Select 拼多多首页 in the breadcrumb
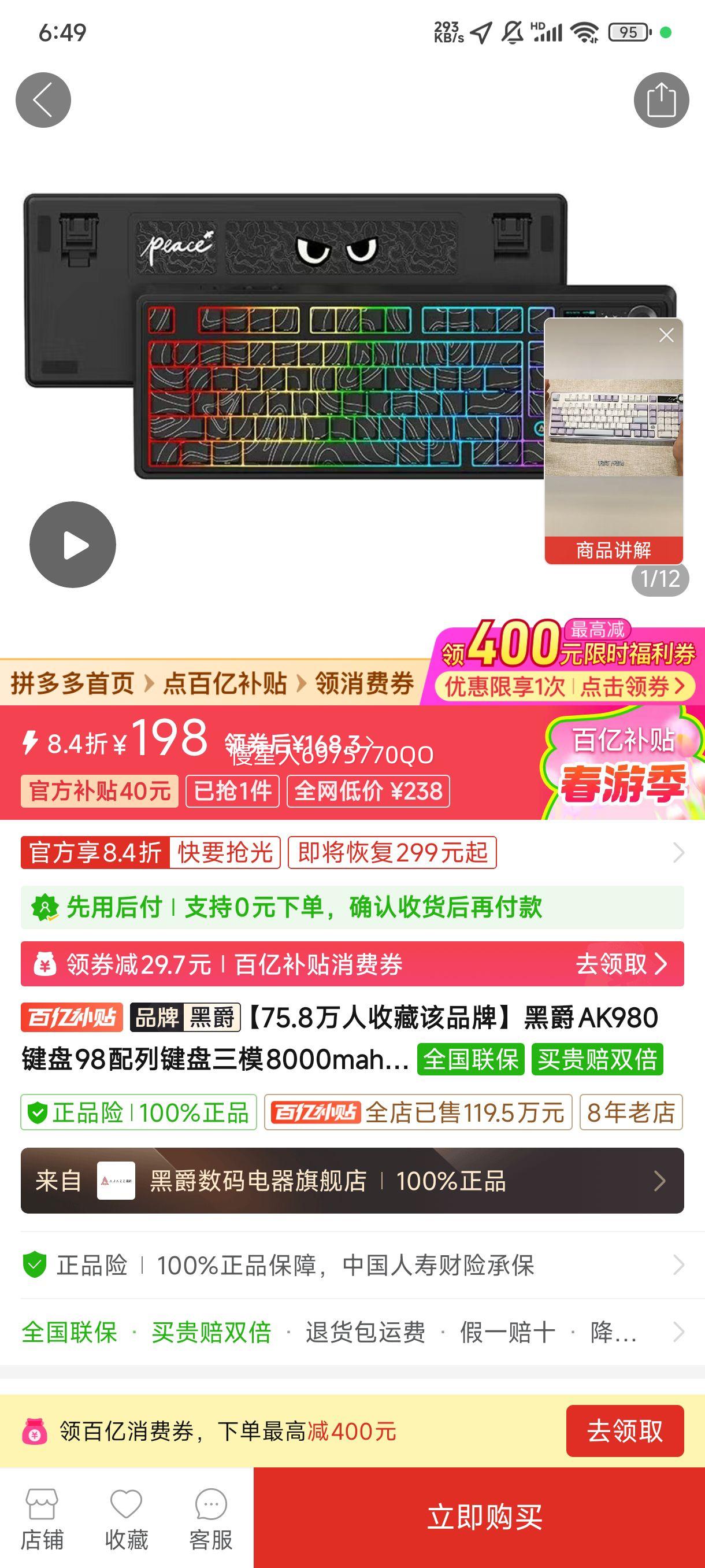This screenshot has height=1568, width=705. (72, 684)
